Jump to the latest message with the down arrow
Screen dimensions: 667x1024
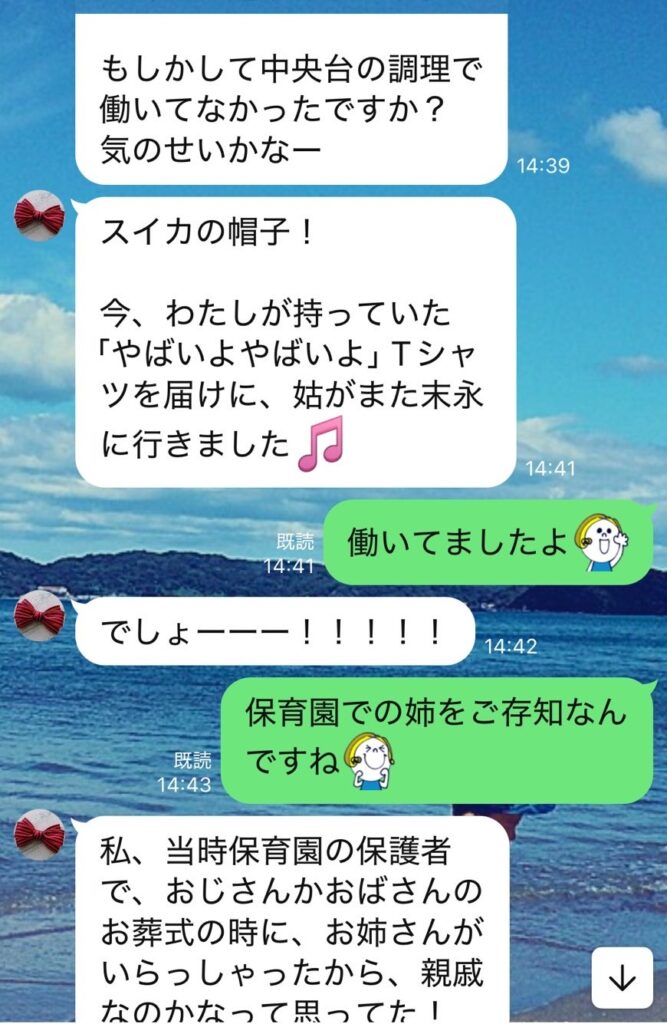[622, 978]
